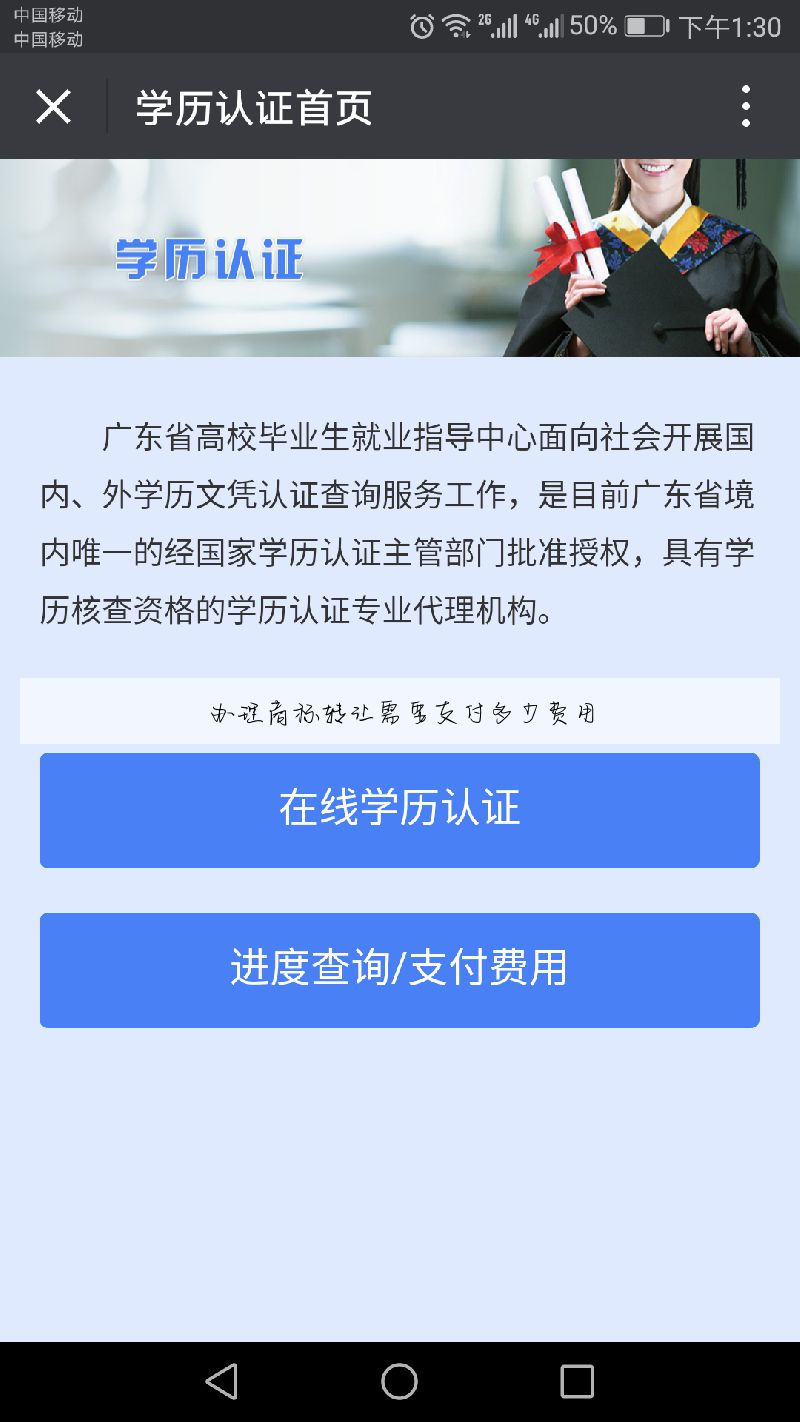Tap the 2G signal indicator icon
The height and width of the screenshot is (1422, 800).
click(x=498, y=27)
